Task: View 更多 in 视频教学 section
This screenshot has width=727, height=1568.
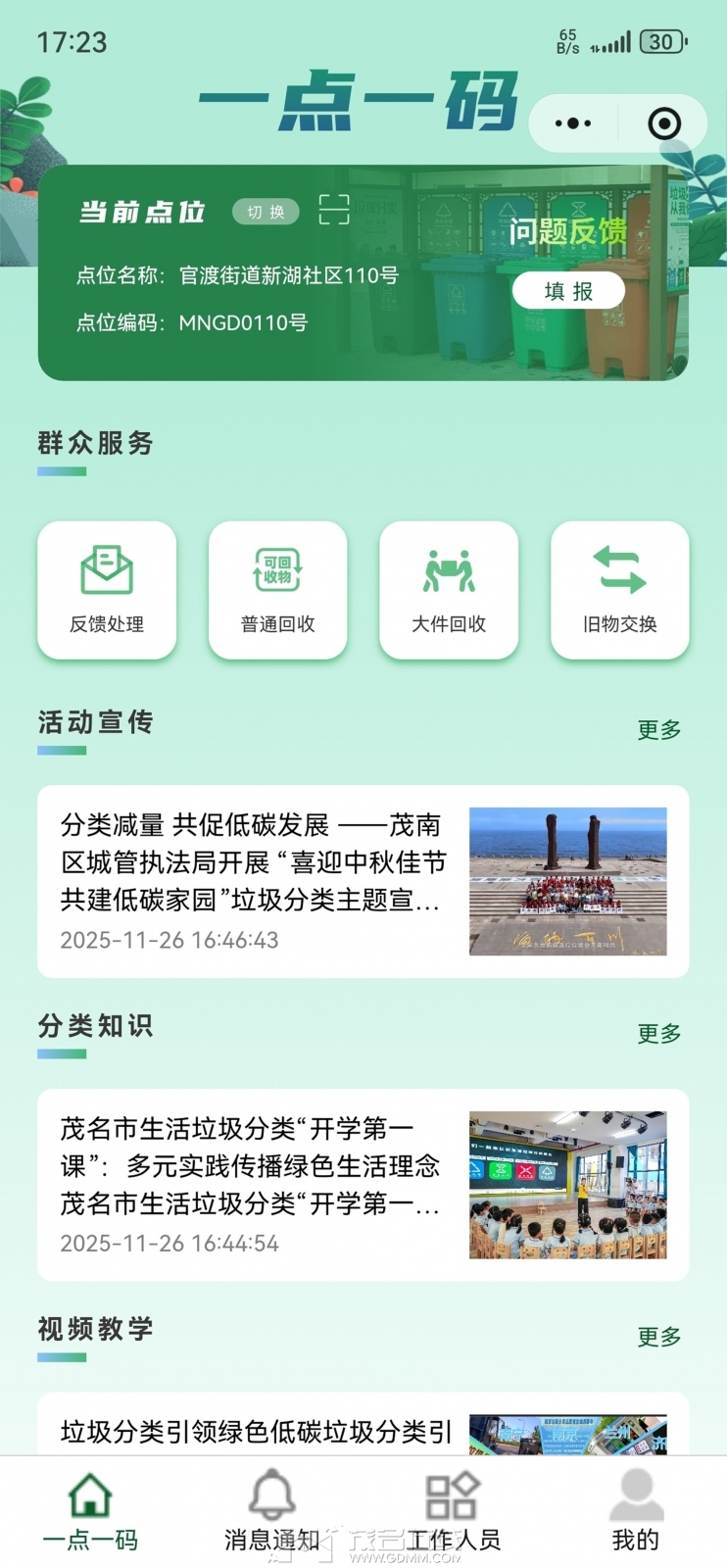Action: click(x=658, y=1337)
